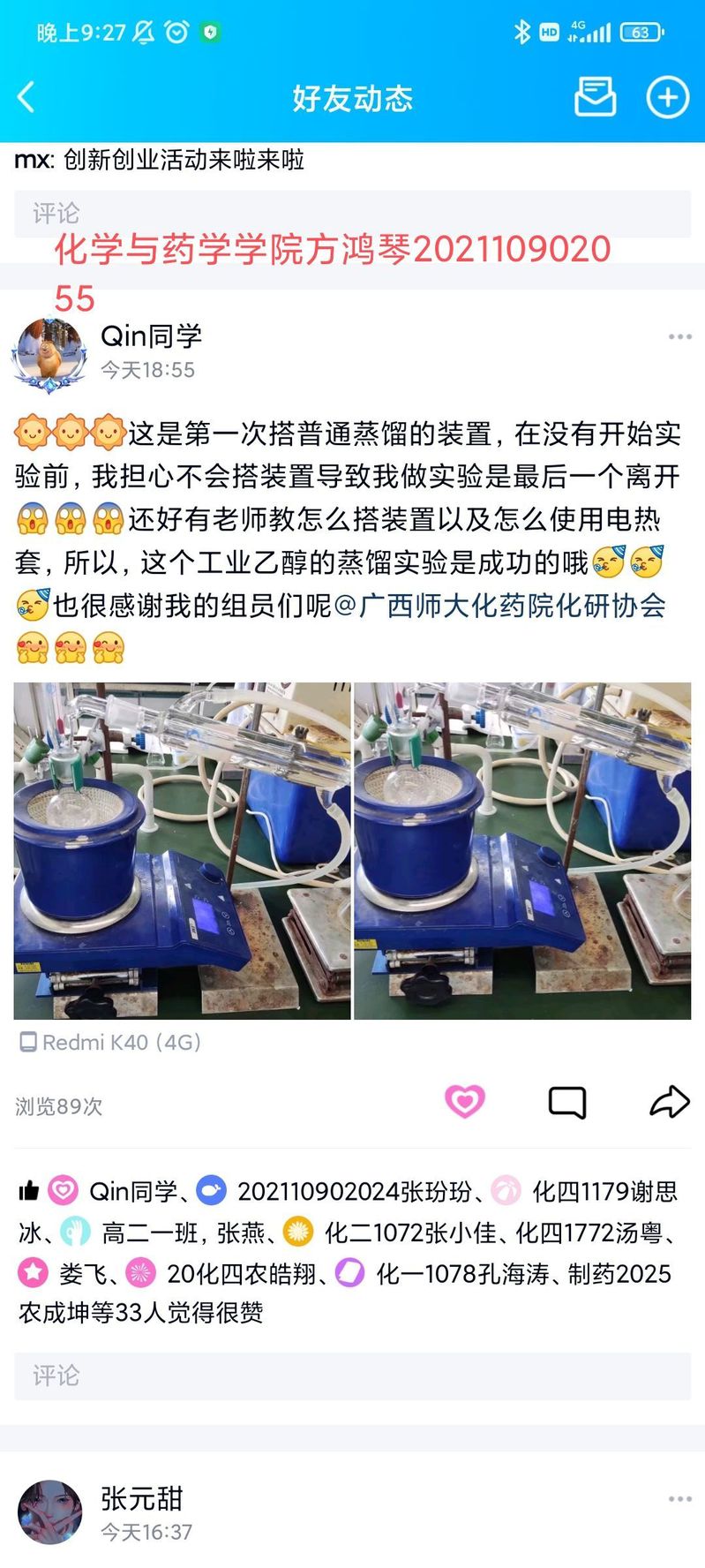Open the overflow menu on 张元甜's post

tap(679, 1498)
